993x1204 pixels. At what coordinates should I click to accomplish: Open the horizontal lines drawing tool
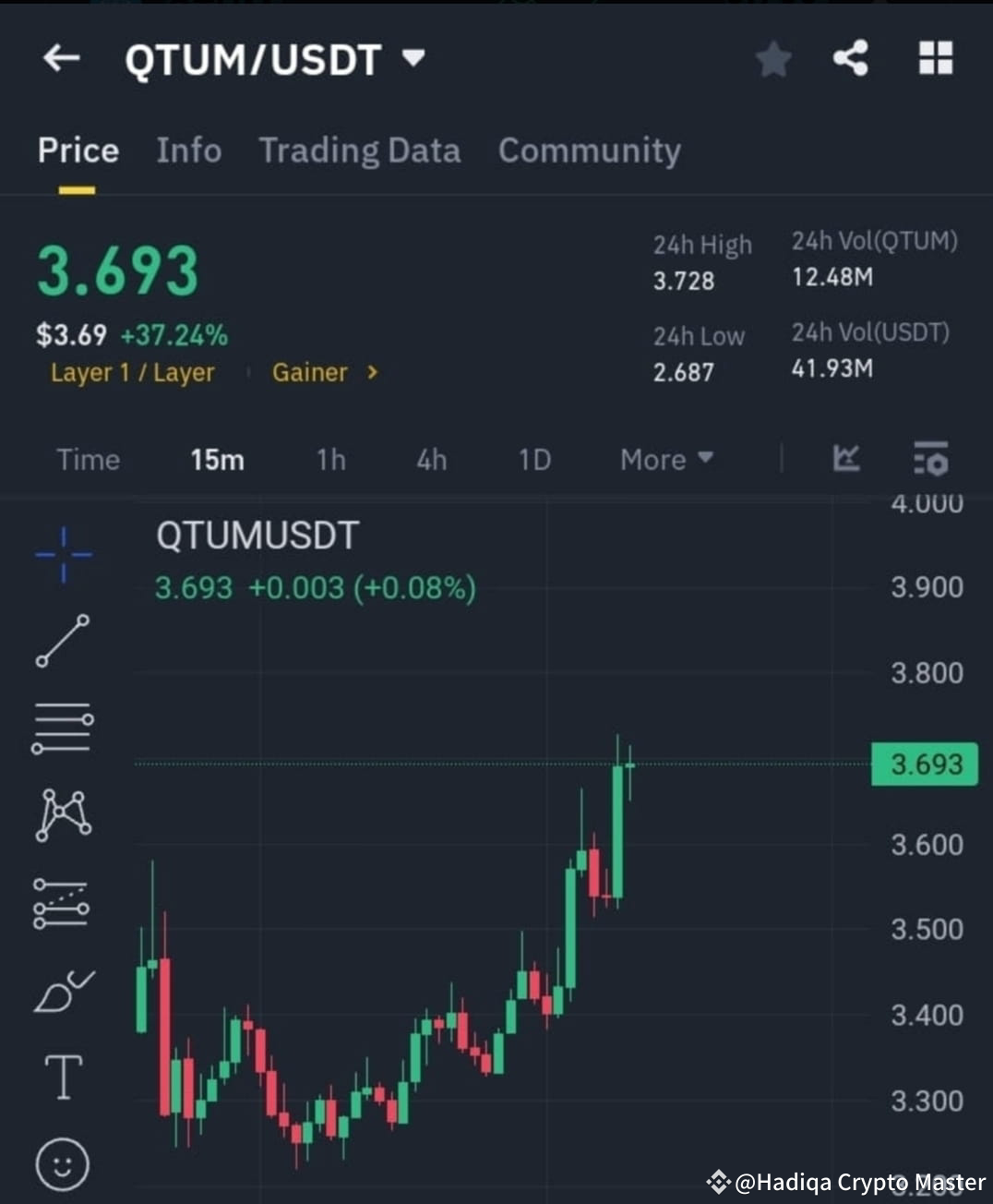click(x=62, y=728)
